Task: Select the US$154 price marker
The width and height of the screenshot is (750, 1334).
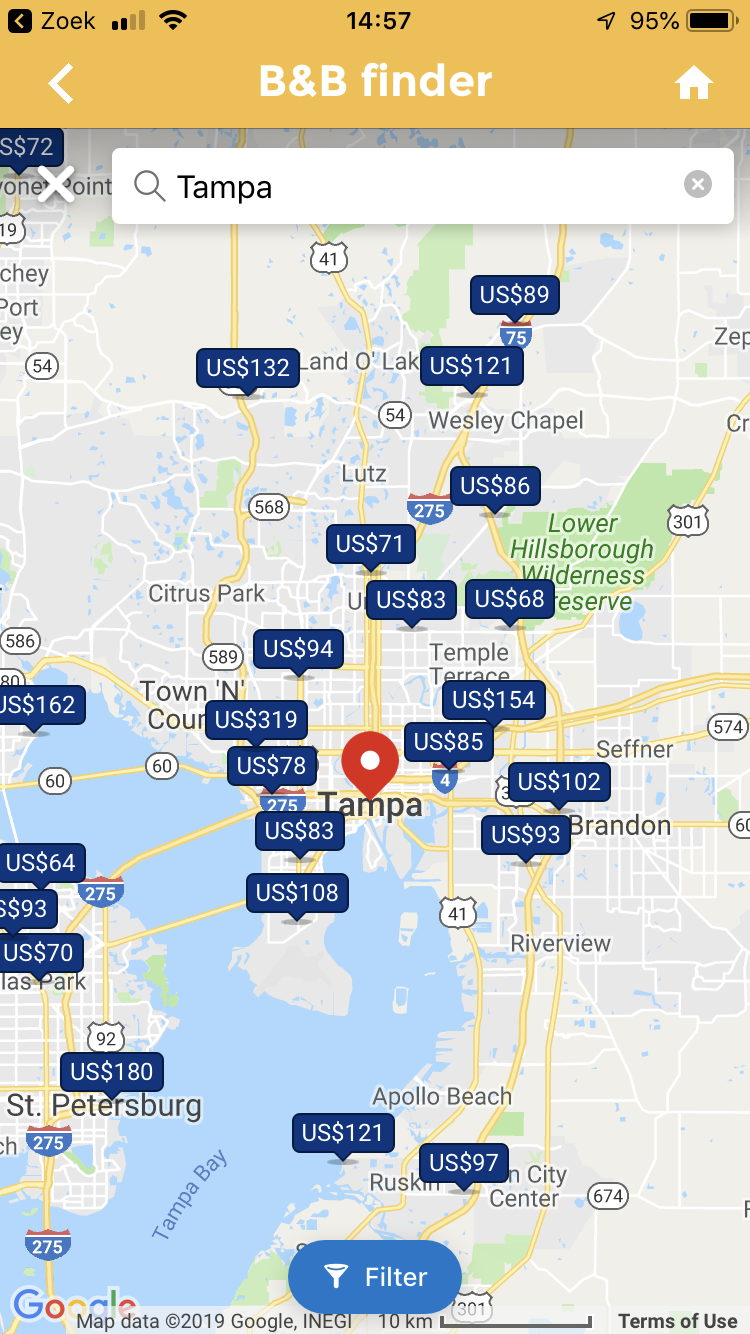Action: tap(494, 700)
